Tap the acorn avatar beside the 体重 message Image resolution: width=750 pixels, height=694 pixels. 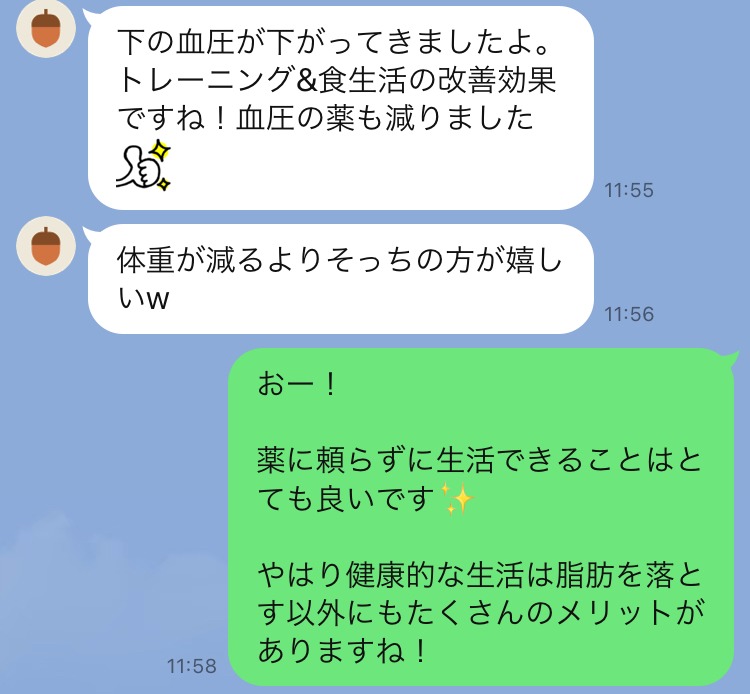45,249
